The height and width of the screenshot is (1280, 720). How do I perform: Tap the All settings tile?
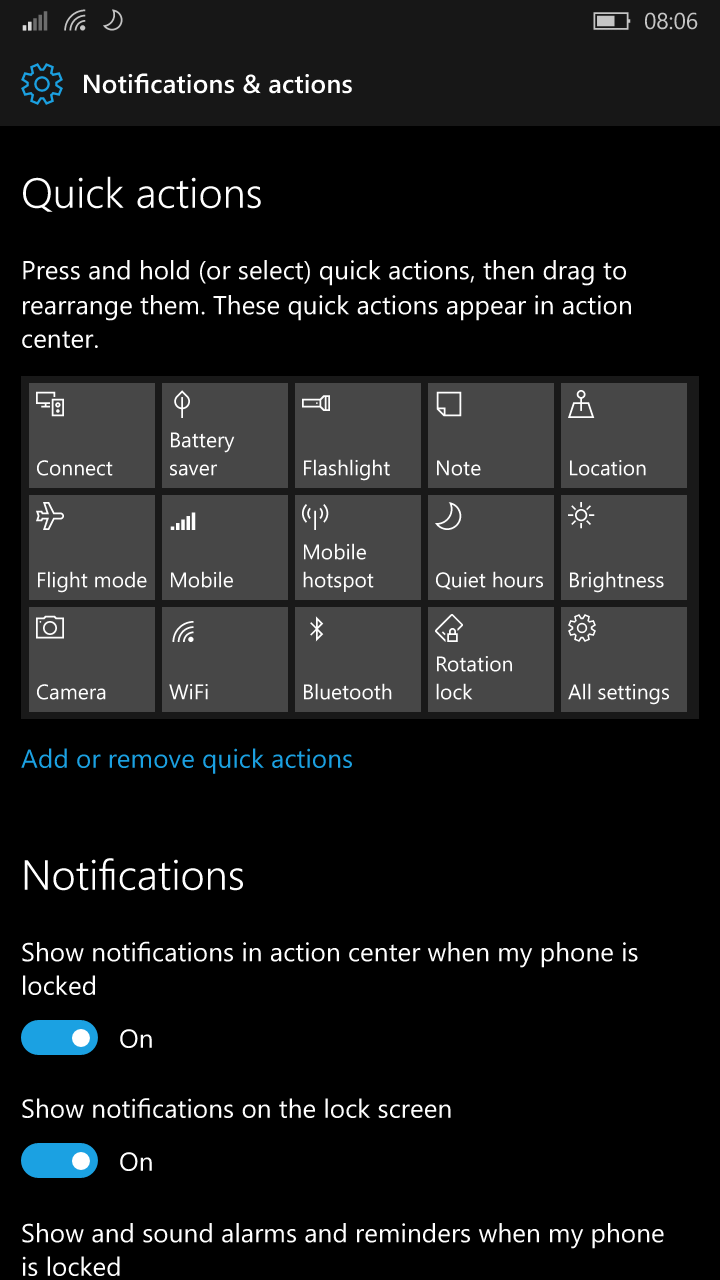(624, 659)
